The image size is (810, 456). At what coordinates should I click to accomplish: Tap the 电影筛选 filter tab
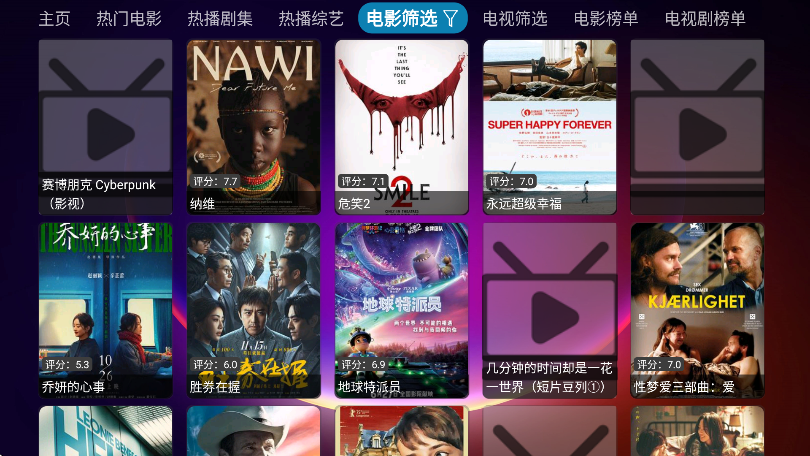pyautogui.click(x=412, y=18)
